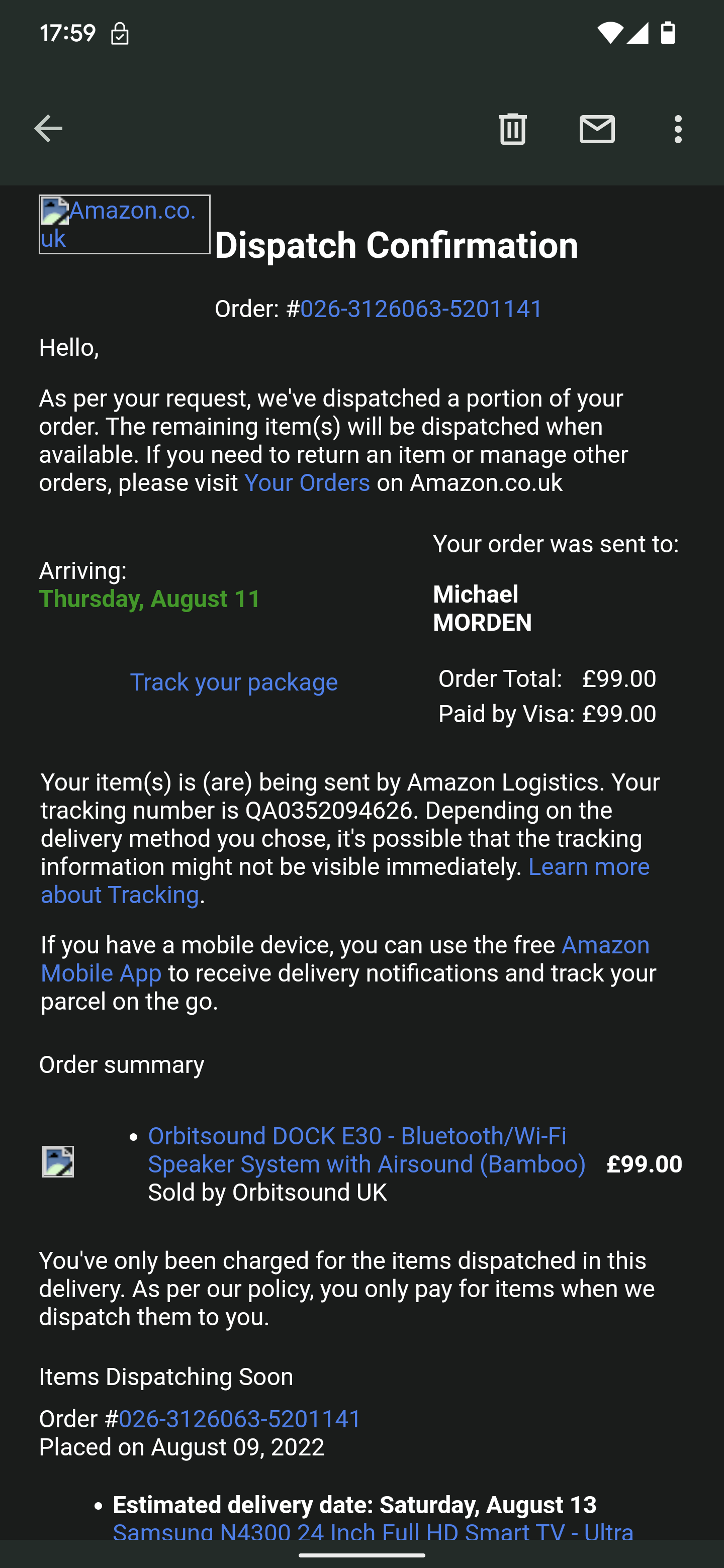Open the Amazon Mobile App link
The image size is (724, 1568).
click(x=344, y=959)
